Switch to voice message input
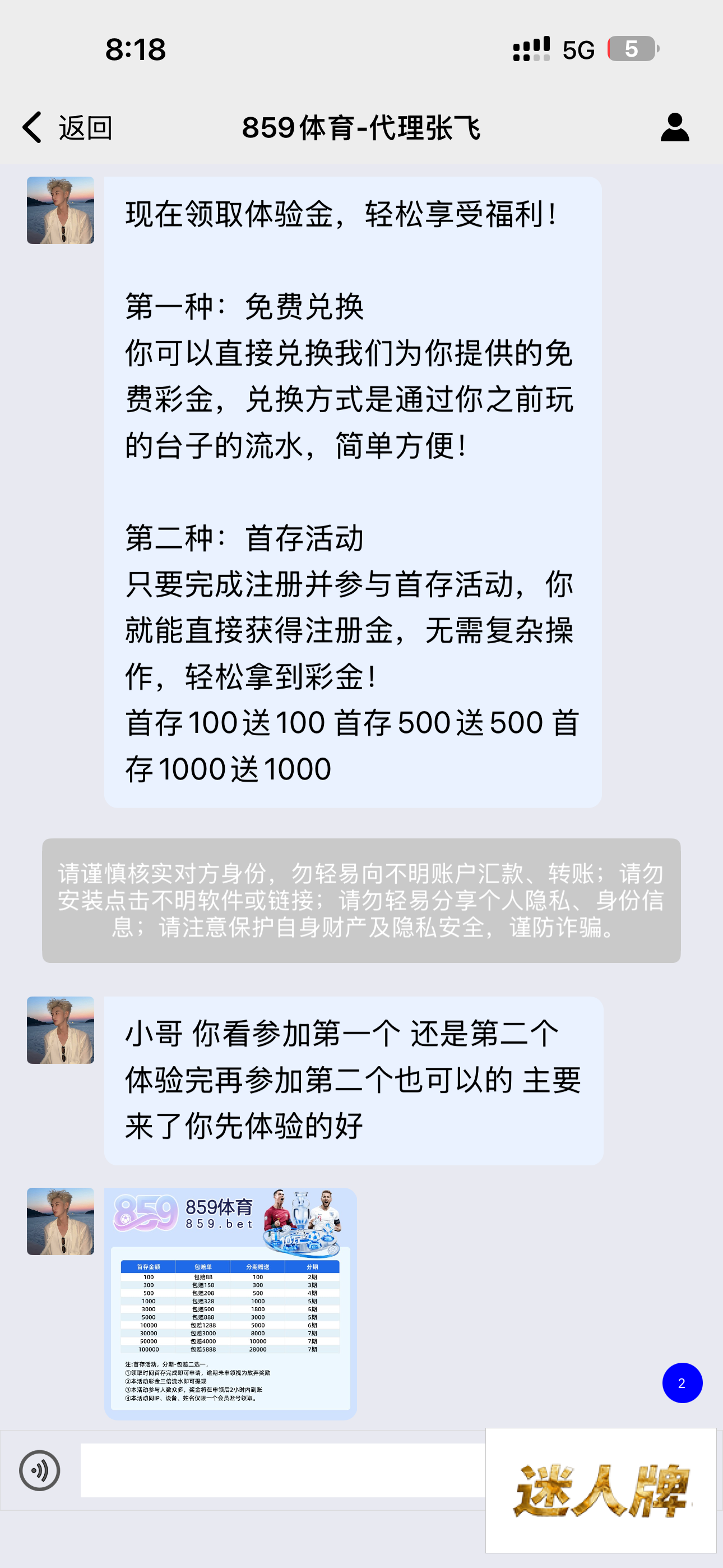The width and height of the screenshot is (723, 1568). 40,1470
